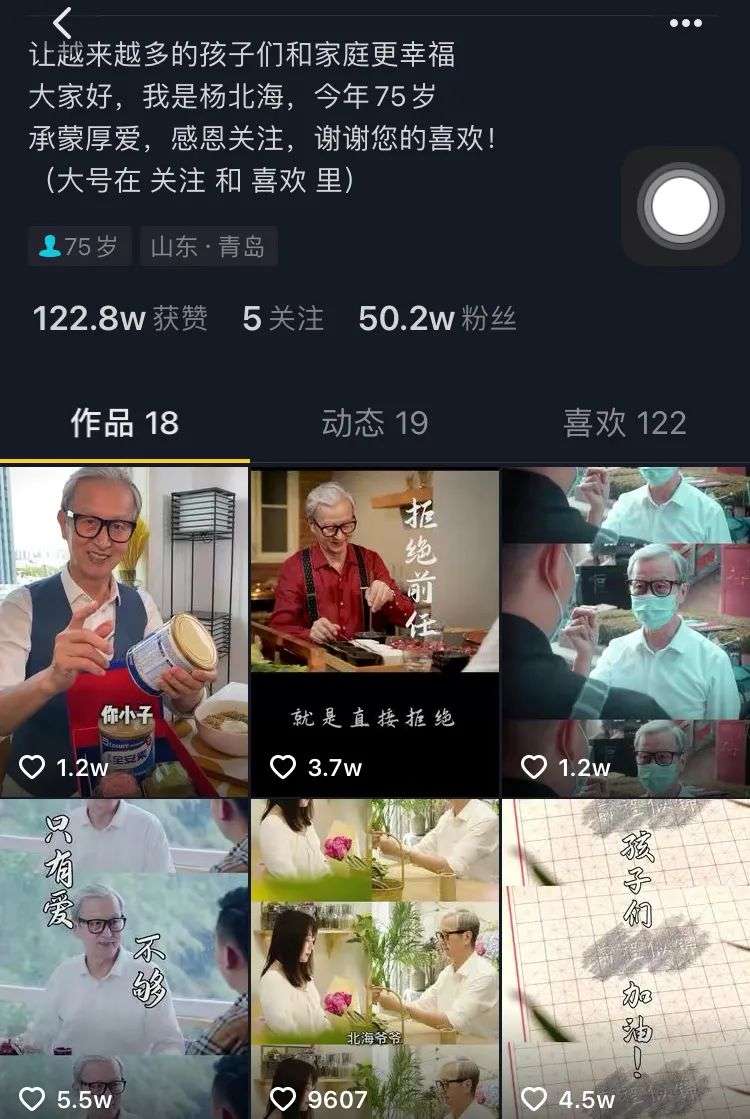The height and width of the screenshot is (1119, 750).
Task: Switch to the 喜欢 122 tab
Action: pos(624,423)
